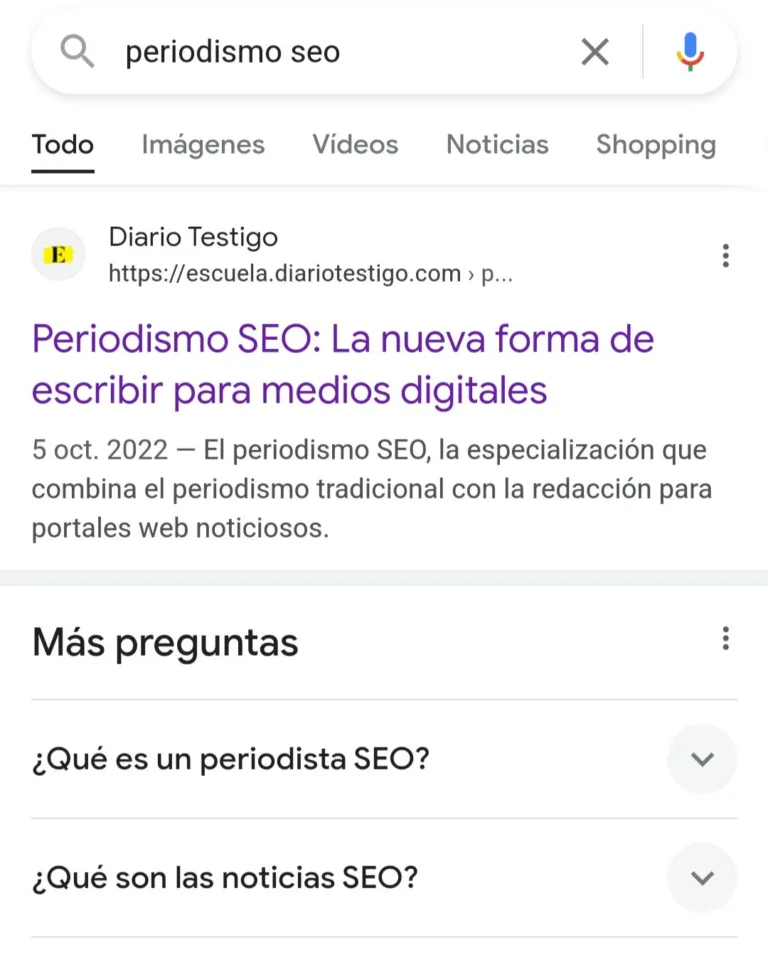The height and width of the screenshot is (960, 768).
Task: Click the X to clear the search query
Action: pos(595,52)
